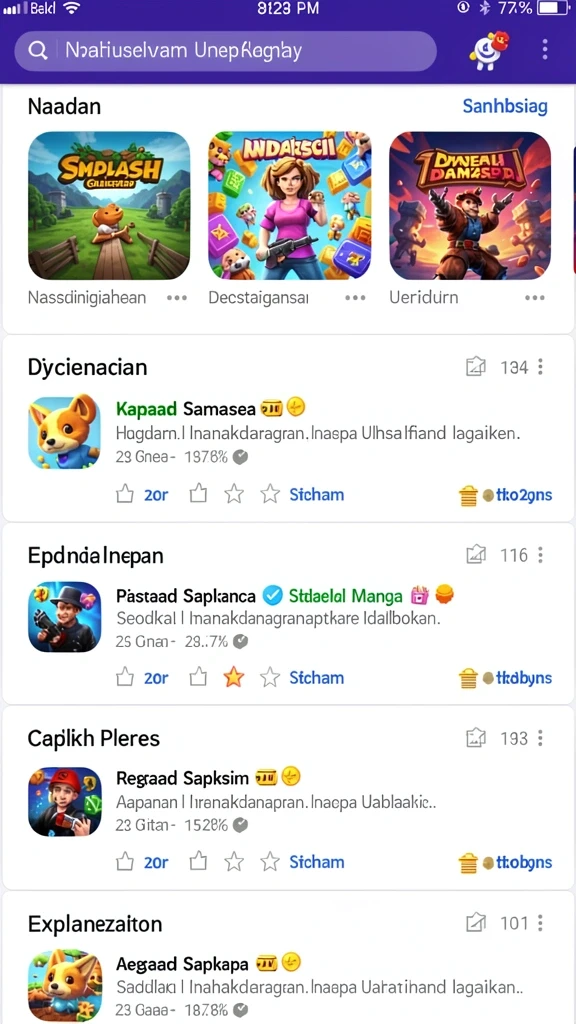Tap the Sicham link under Kapaad Samasea

pos(317,495)
